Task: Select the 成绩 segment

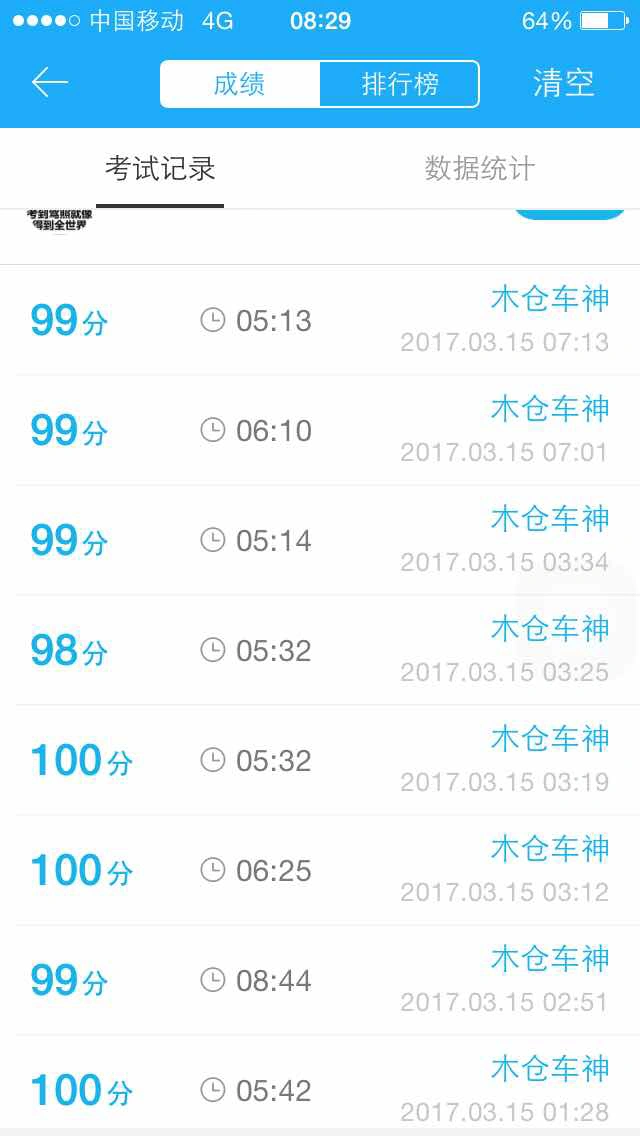Action: tap(240, 84)
